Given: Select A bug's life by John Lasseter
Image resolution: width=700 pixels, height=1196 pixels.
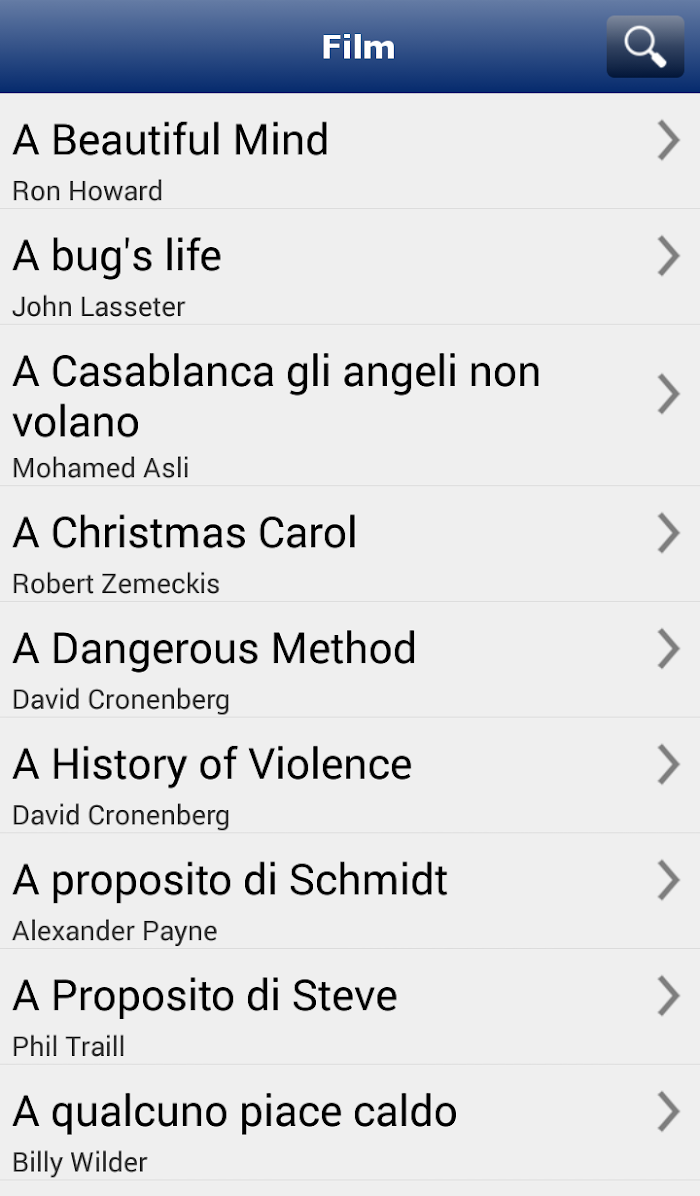Looking at the screenshot, I should point(350,267).
